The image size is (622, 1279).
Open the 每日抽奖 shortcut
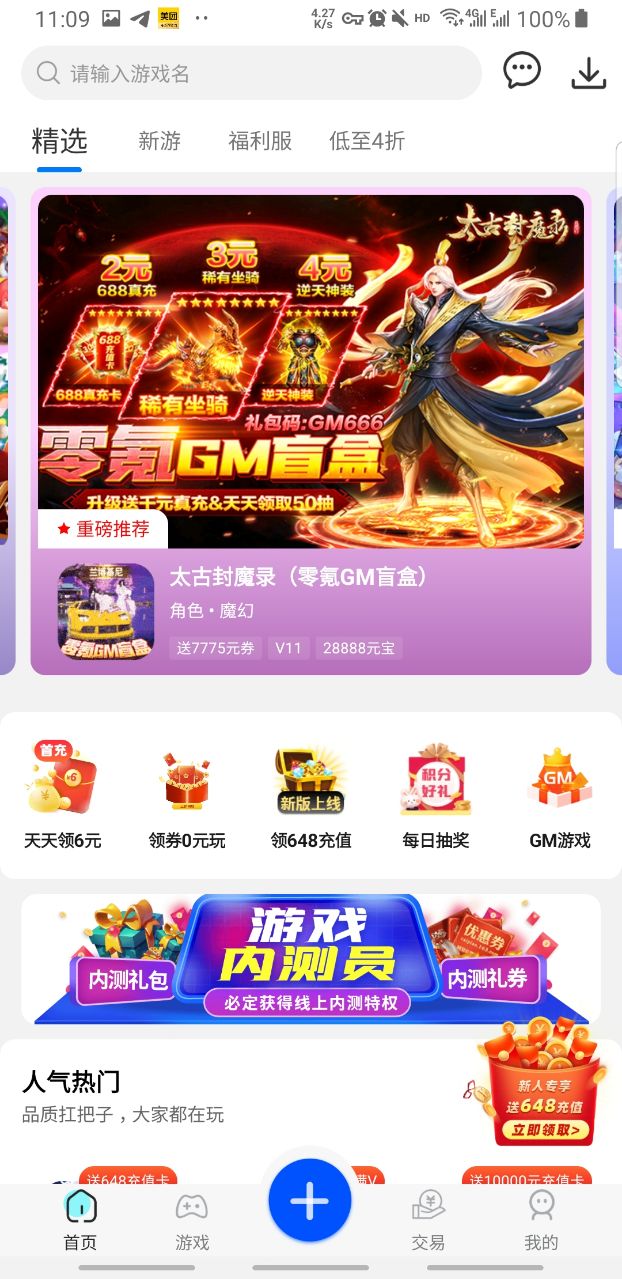[435, 797]
